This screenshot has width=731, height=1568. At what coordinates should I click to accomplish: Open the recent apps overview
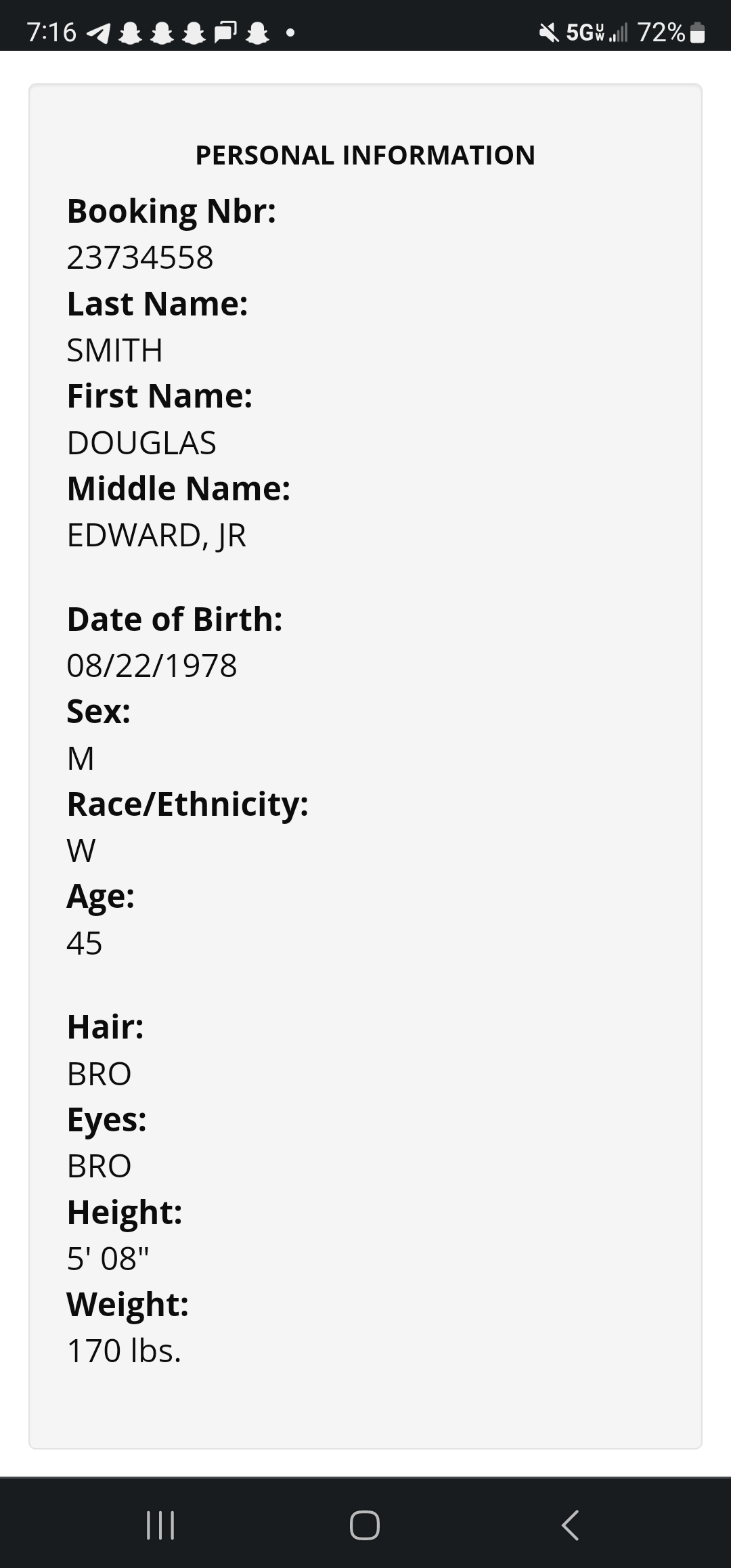click(x=160, y=1525)
